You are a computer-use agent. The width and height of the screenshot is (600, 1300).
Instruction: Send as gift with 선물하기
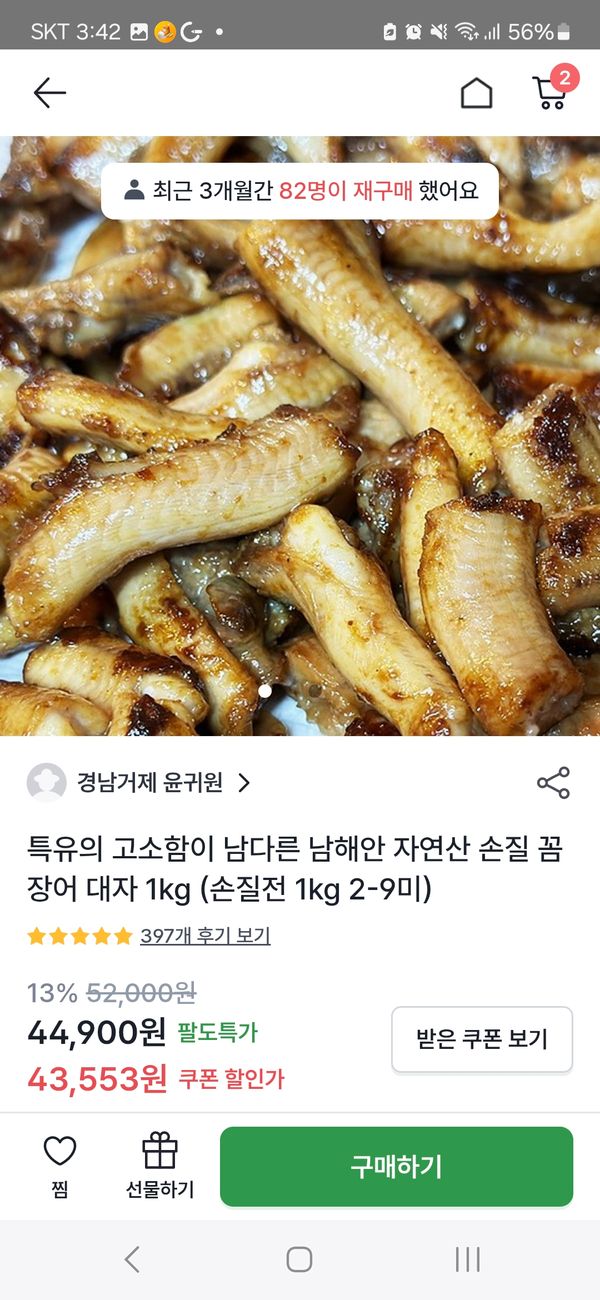pyautogui.click(x=160, y=1166)
